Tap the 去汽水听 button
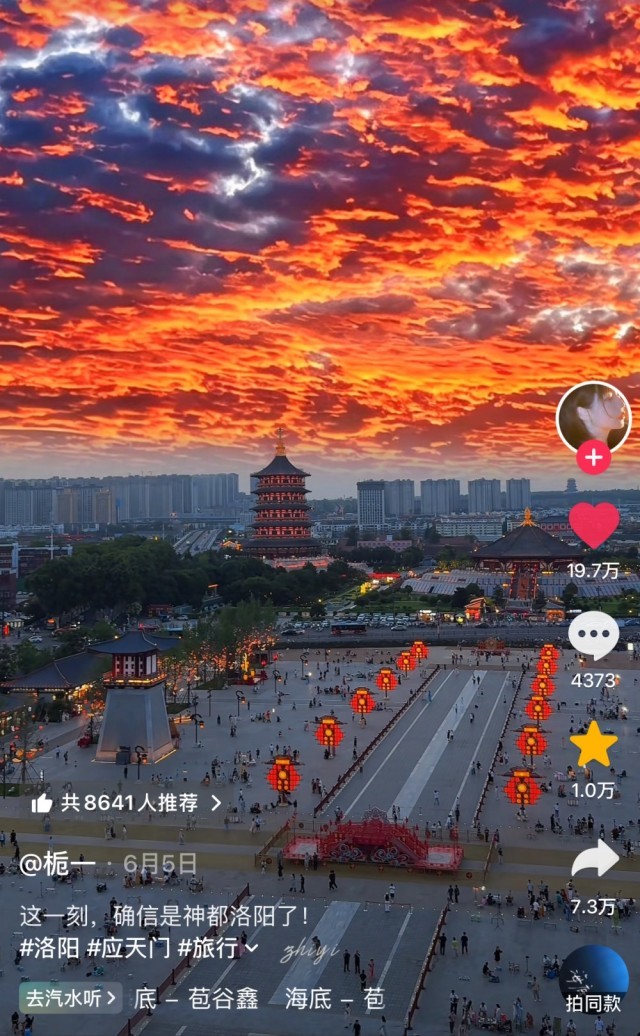 tap(71, 998)
